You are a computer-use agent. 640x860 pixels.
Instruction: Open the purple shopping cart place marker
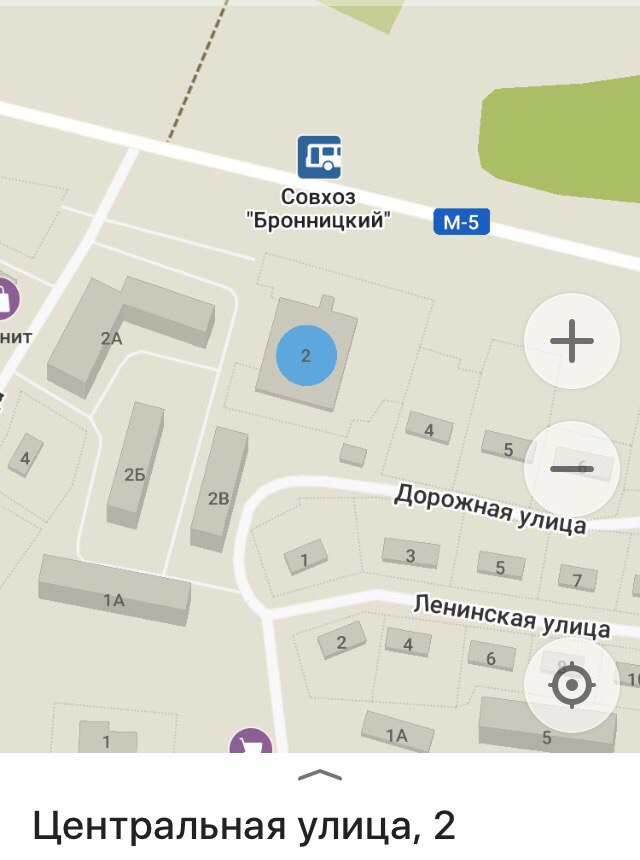click(x=251, y=742)
